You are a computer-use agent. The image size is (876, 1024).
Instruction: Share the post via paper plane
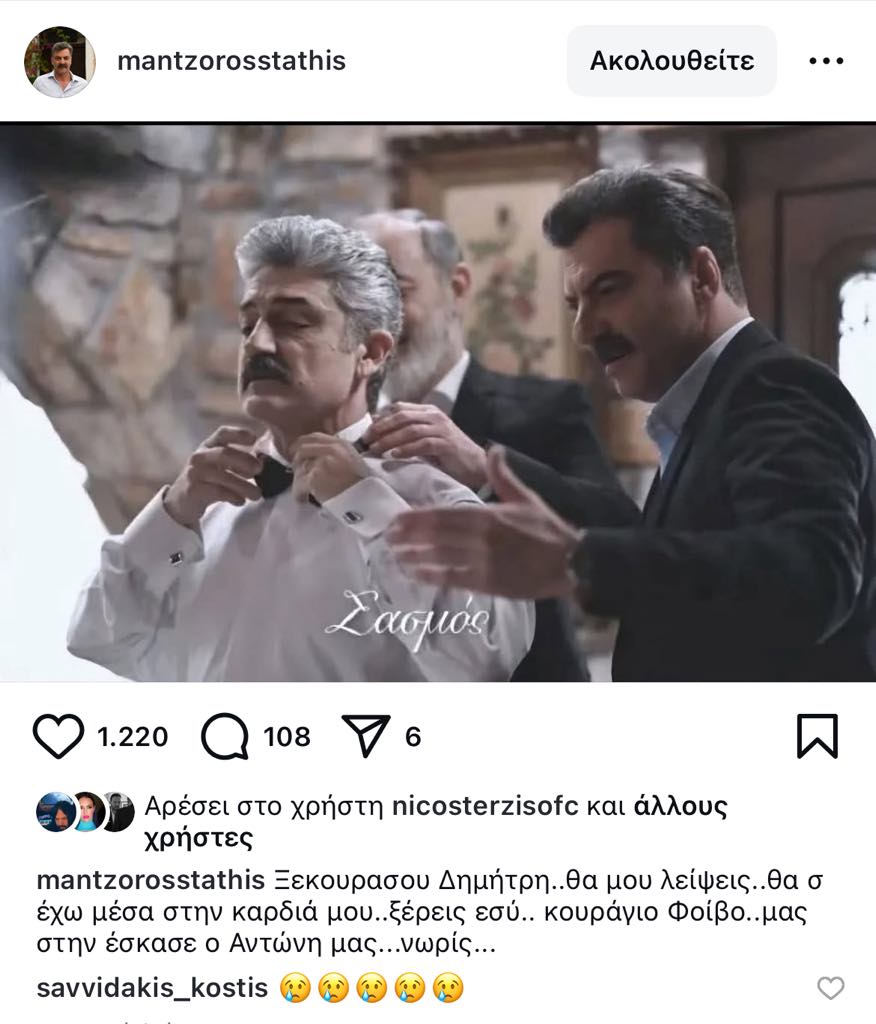point(365,738)
